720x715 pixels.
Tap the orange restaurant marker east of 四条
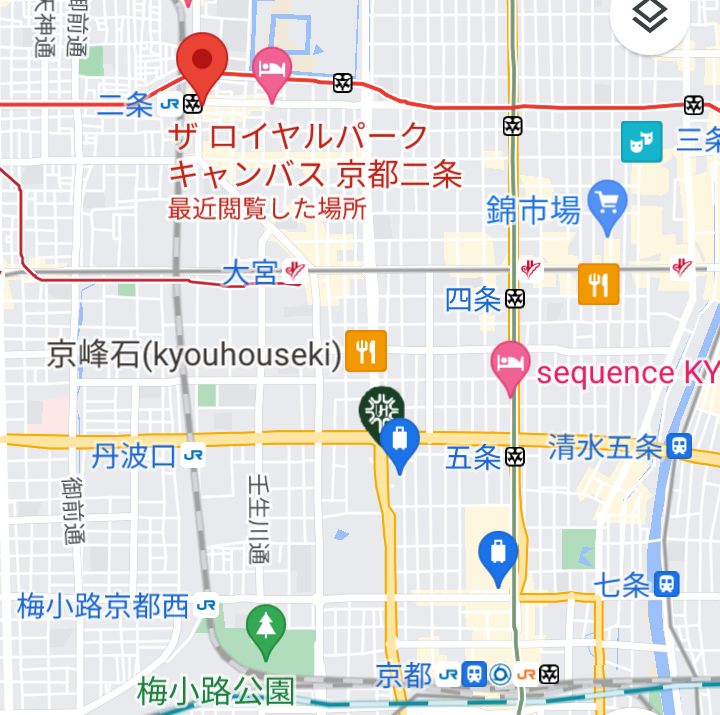point(598,284)
